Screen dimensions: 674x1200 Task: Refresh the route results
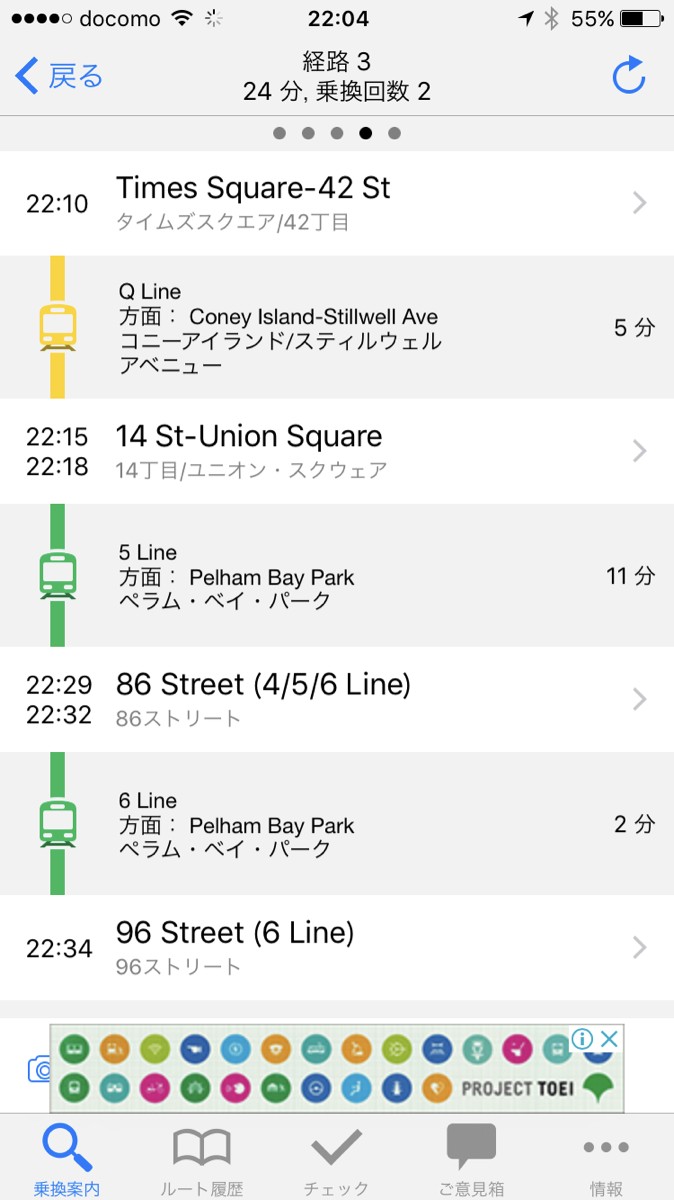pyautogui.click(x=628, y=76)
